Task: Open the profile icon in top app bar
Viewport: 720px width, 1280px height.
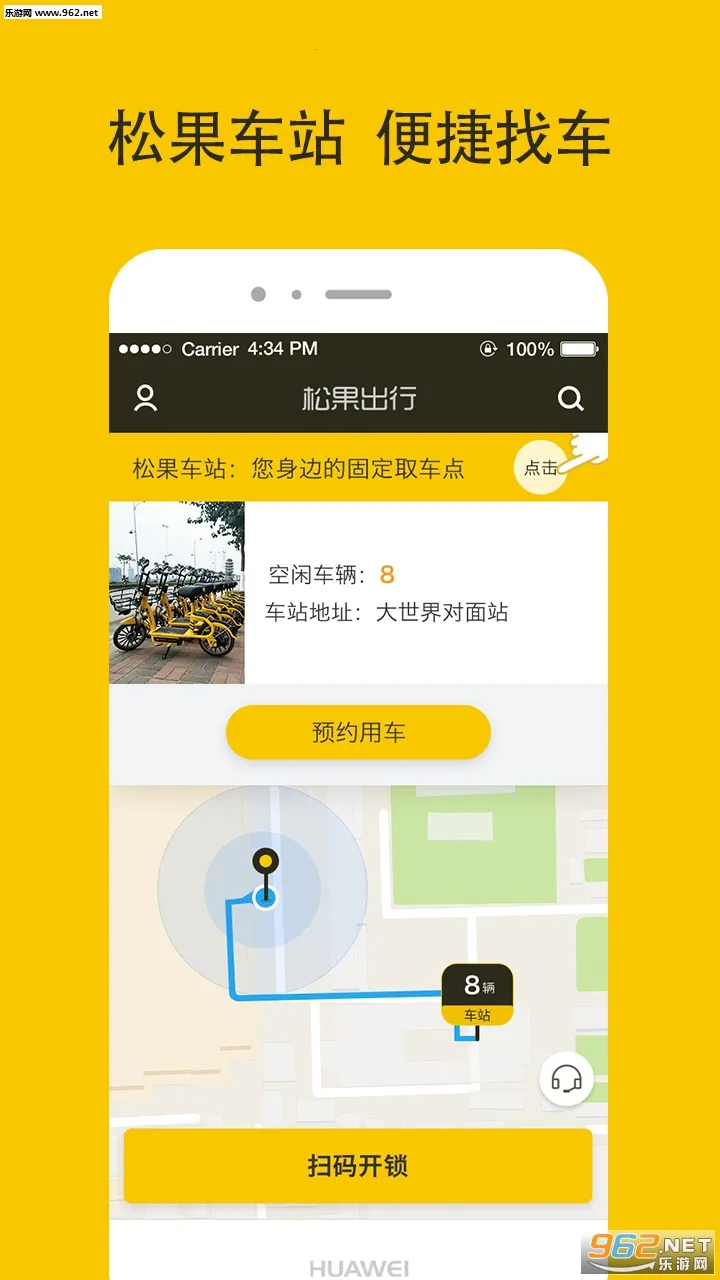Action: click(x=147, y=399)
